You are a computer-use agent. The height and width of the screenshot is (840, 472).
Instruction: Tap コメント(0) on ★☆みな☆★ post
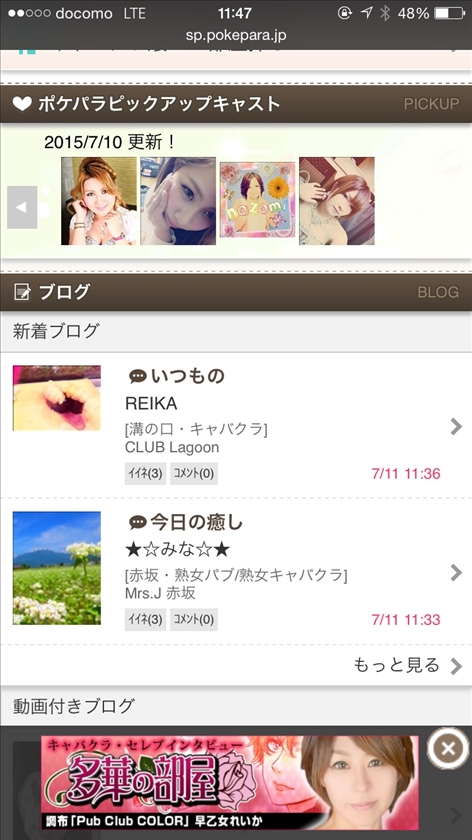(194, 620)
